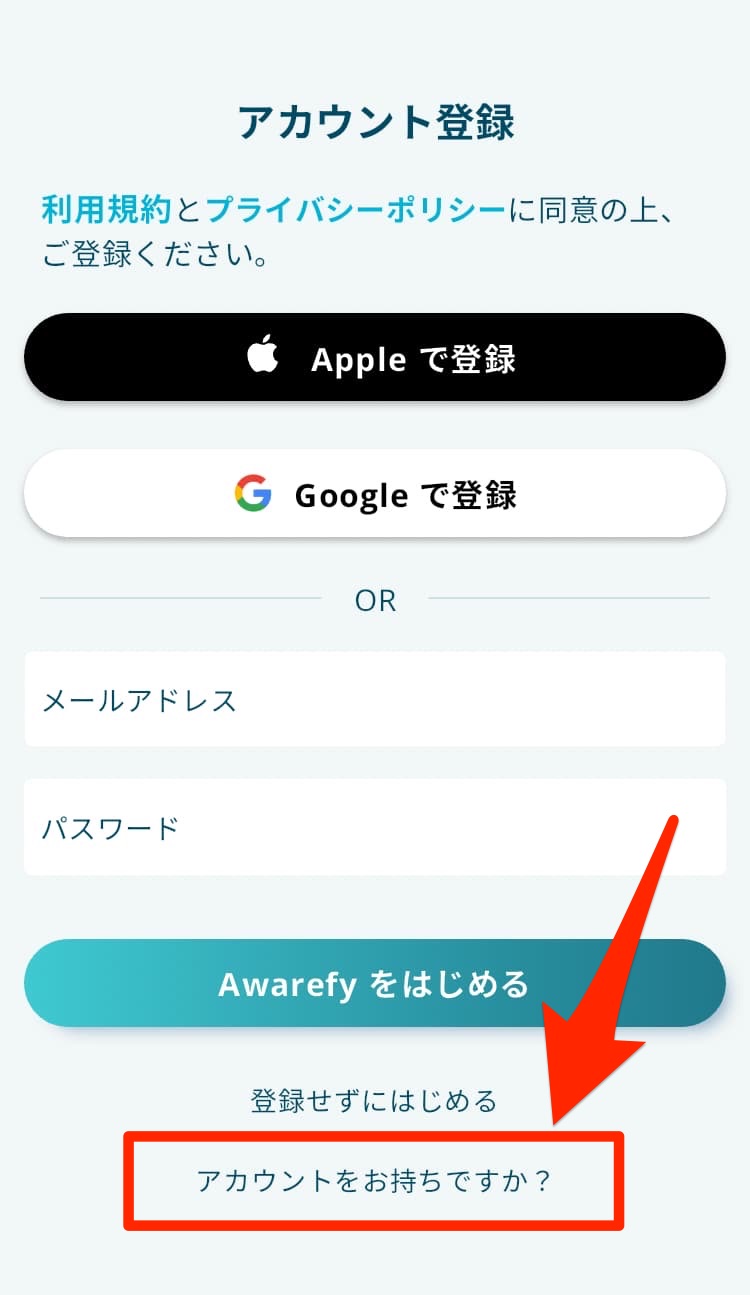Viewport: 750px width, 1295px height.
Task: Click the highlighted アカウントをお持ちですか？ login link
Action: coord(375,1182)
